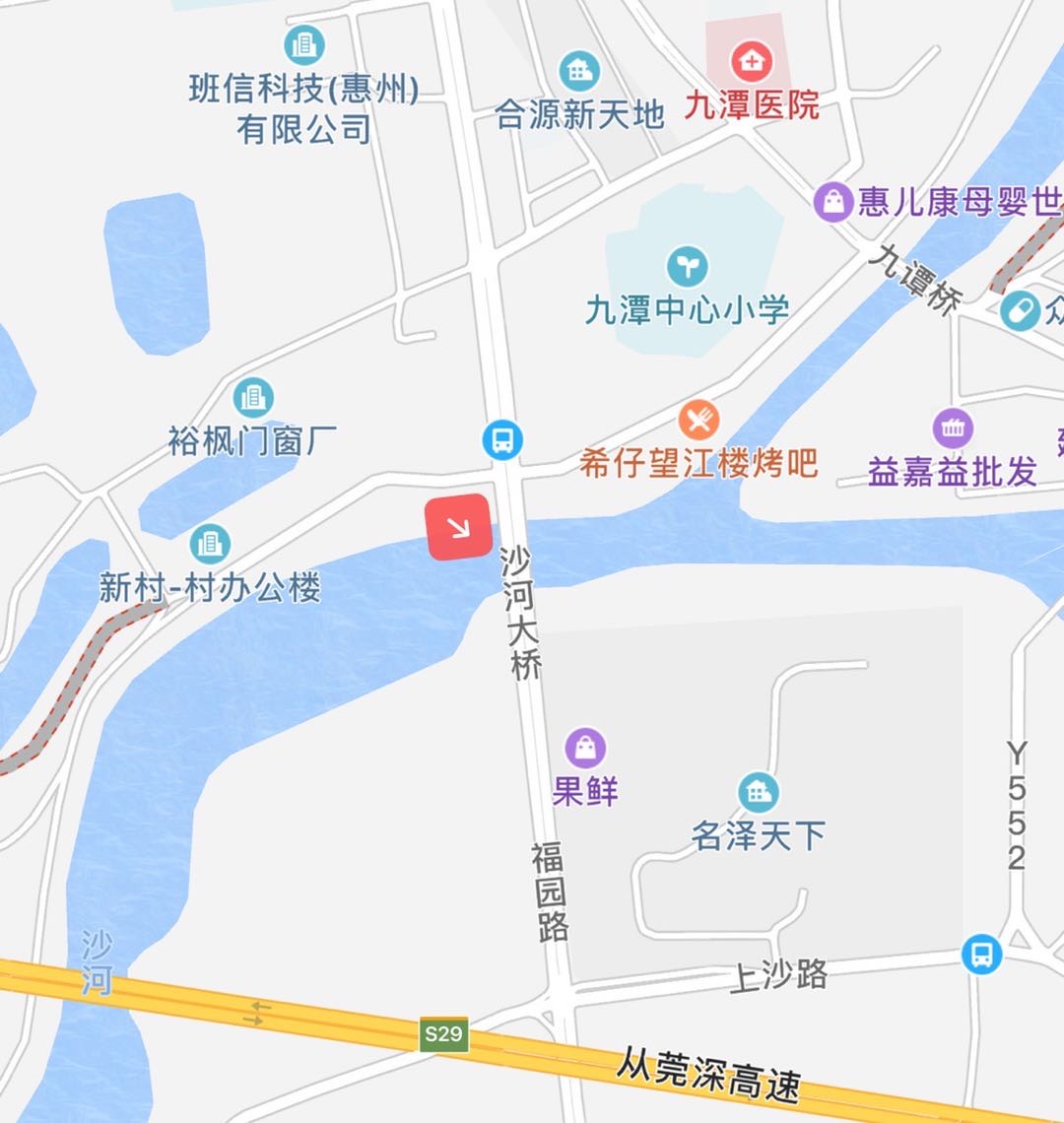
Task: Select the 益嘉益批发 shop marker
Action: [x=952, y=428]
